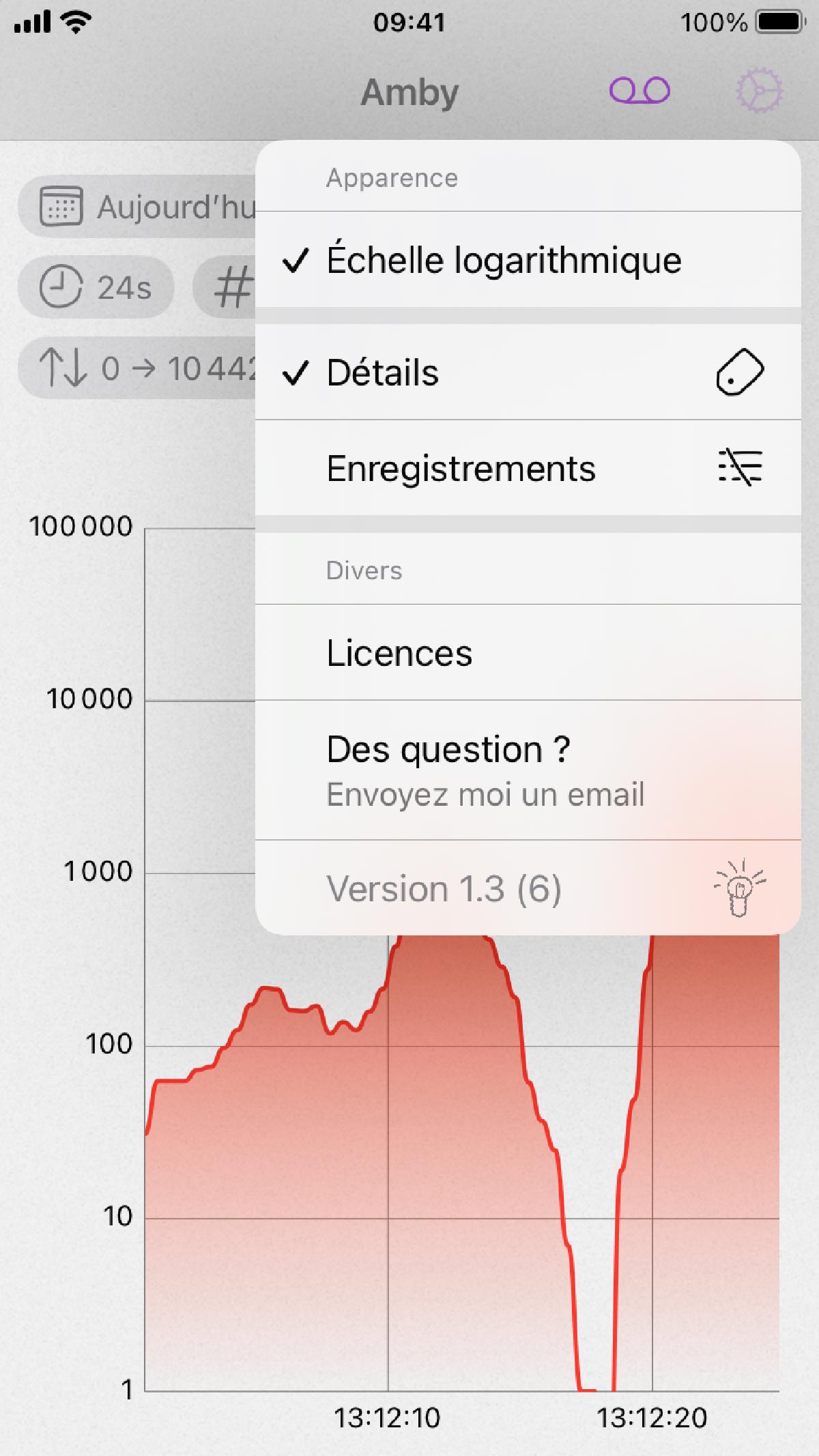Tap the 24s duration chip
Image resolution: width=819 pixels, height=1456 pixels.
96,287
